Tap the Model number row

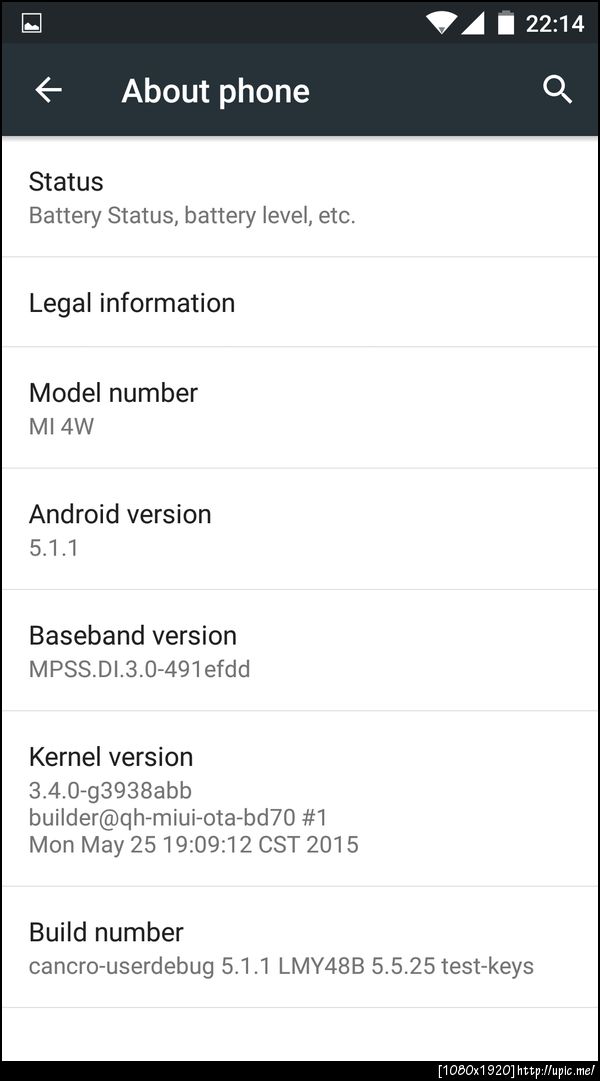coord(300,408)
